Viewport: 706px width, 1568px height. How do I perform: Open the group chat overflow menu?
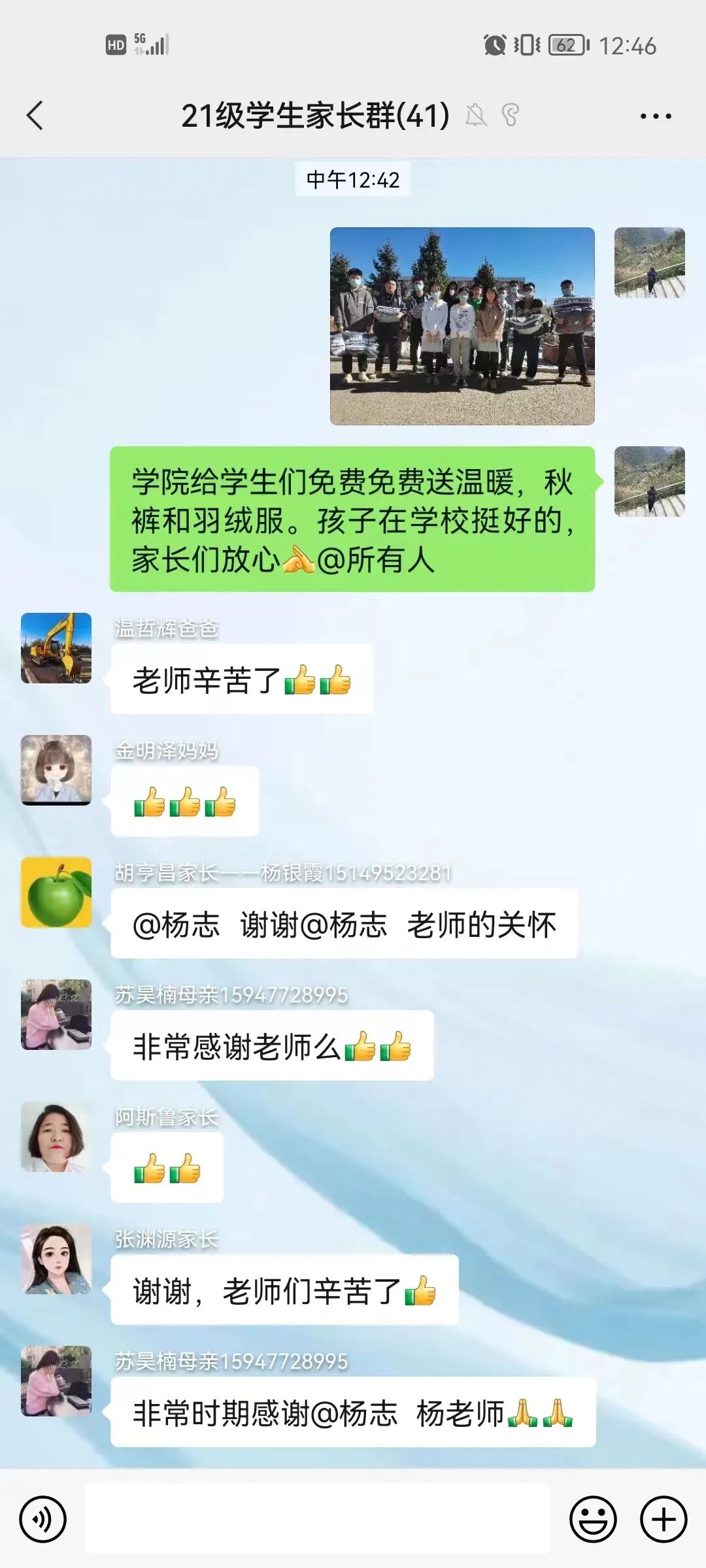[x=656, y=116]
